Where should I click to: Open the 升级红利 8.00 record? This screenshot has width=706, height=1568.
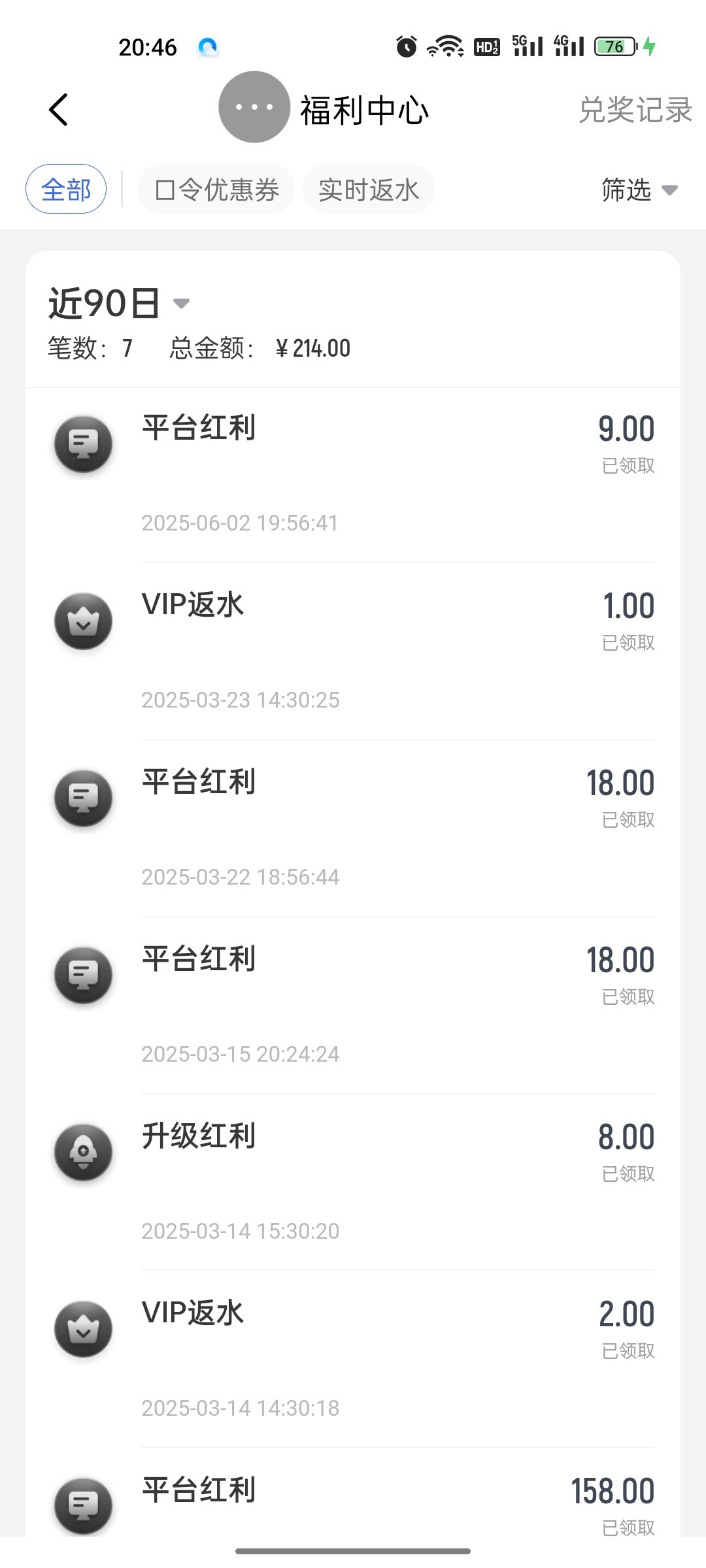click(x=353, y=1183)
